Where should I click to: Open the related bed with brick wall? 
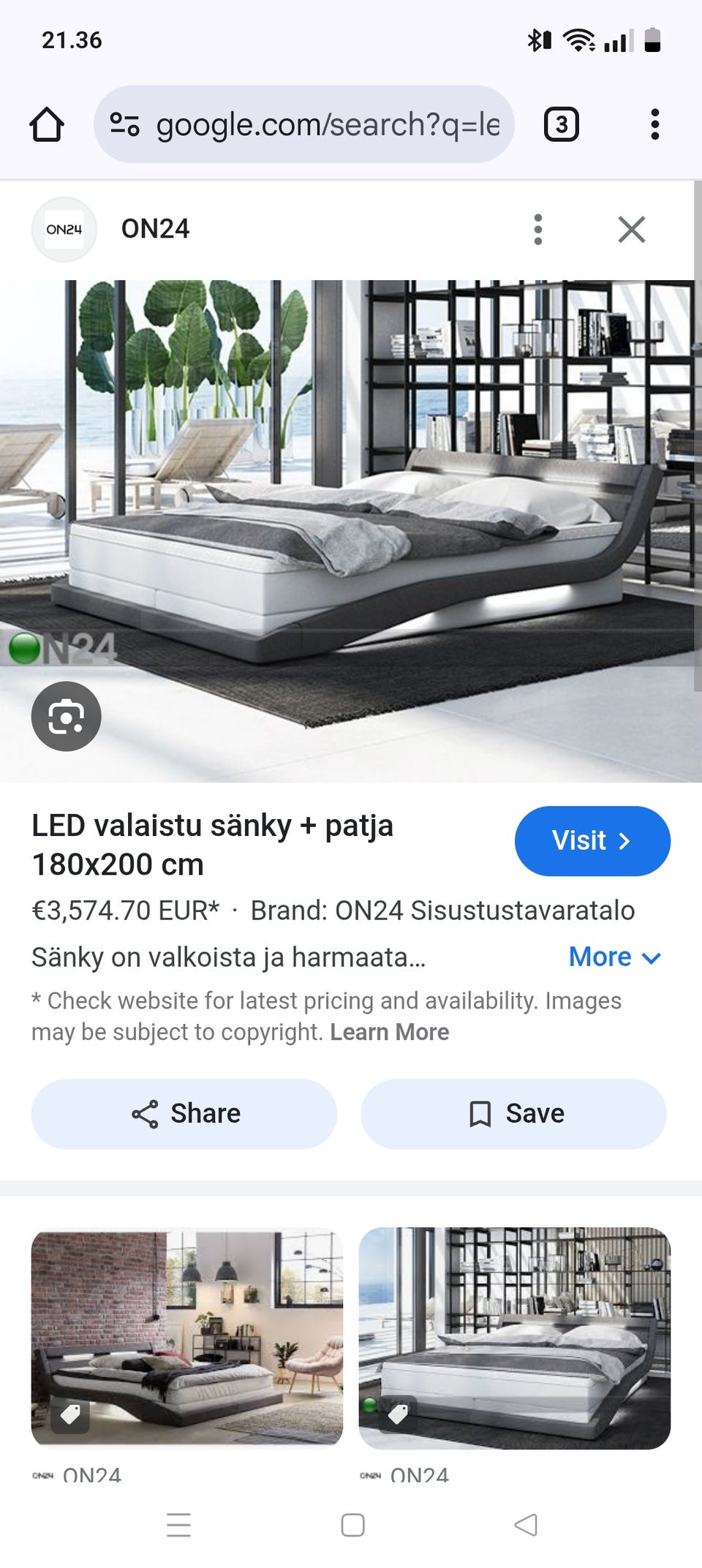point(186,1336)
